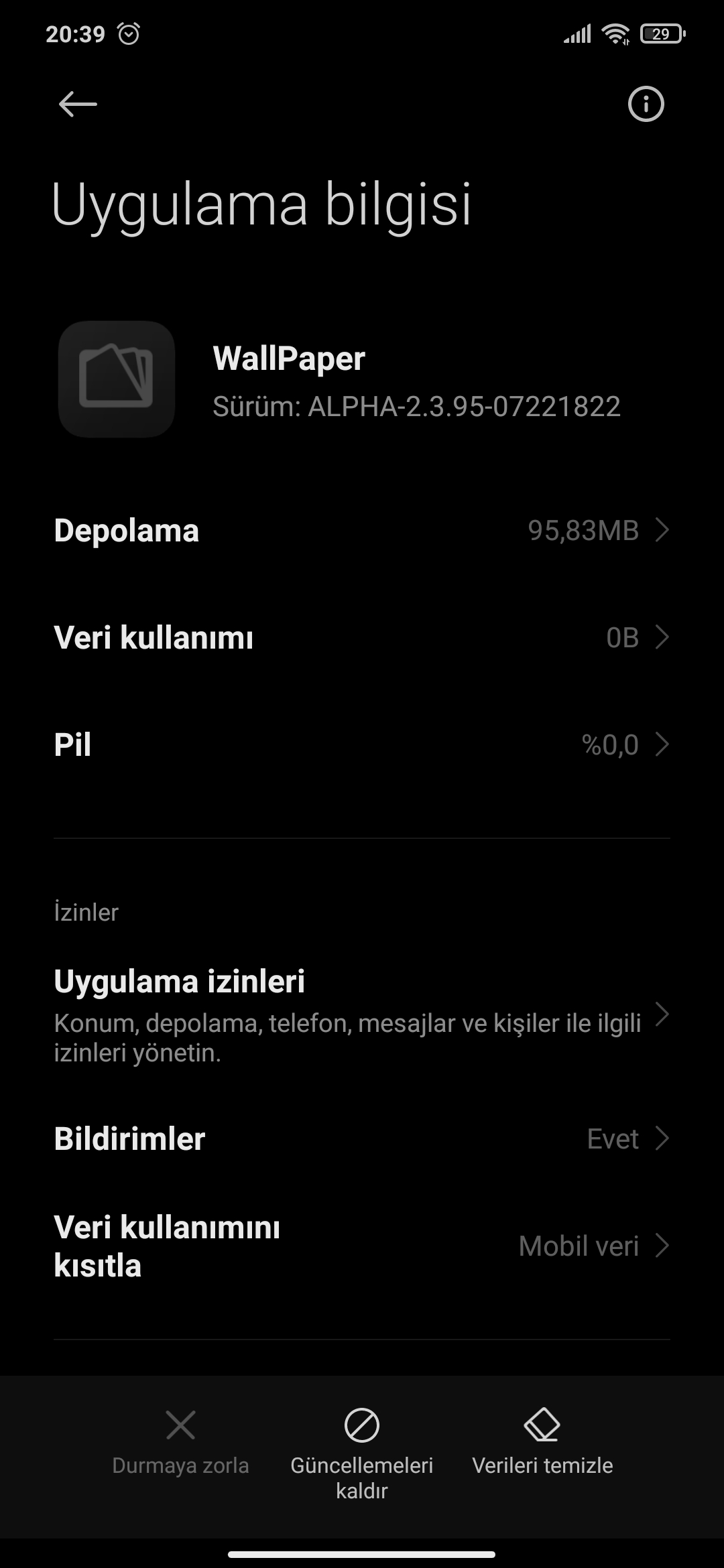
Task: Open Veri kullanımını kısıtla setting
Action: 362,1246
